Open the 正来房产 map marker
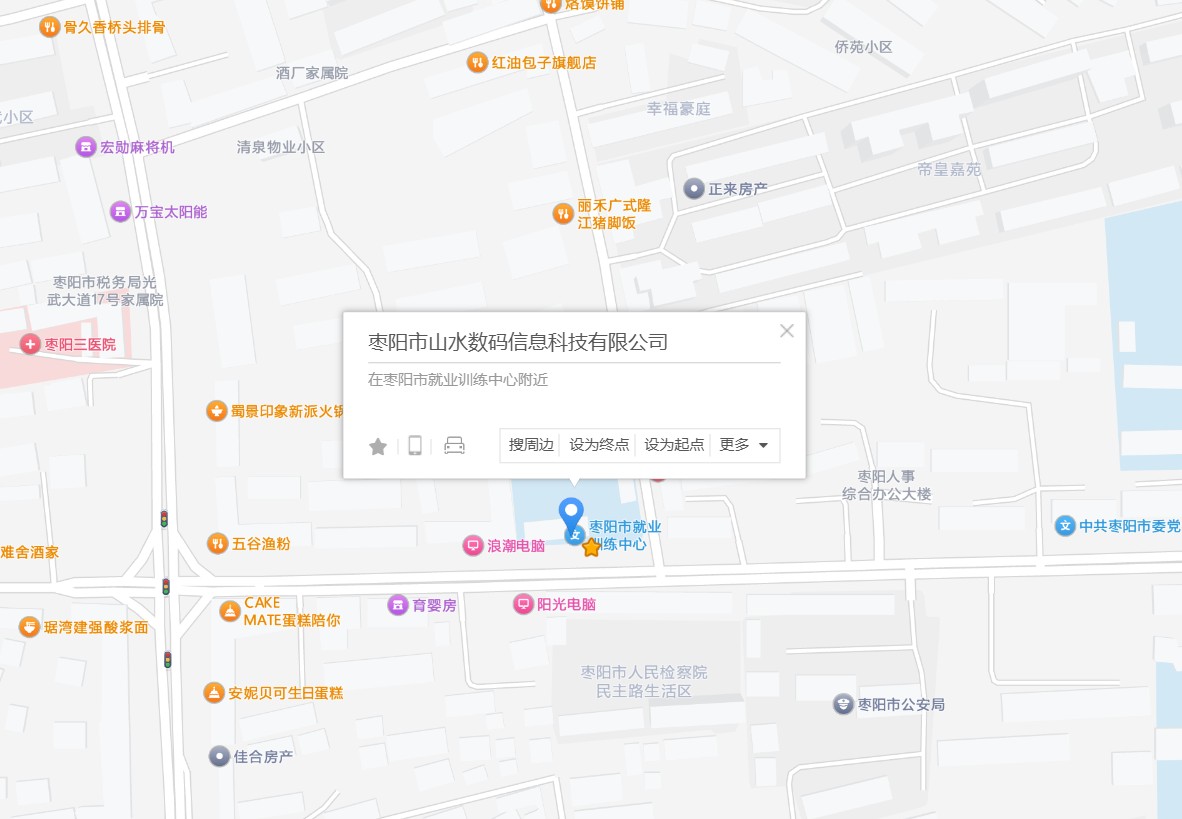 694,188
